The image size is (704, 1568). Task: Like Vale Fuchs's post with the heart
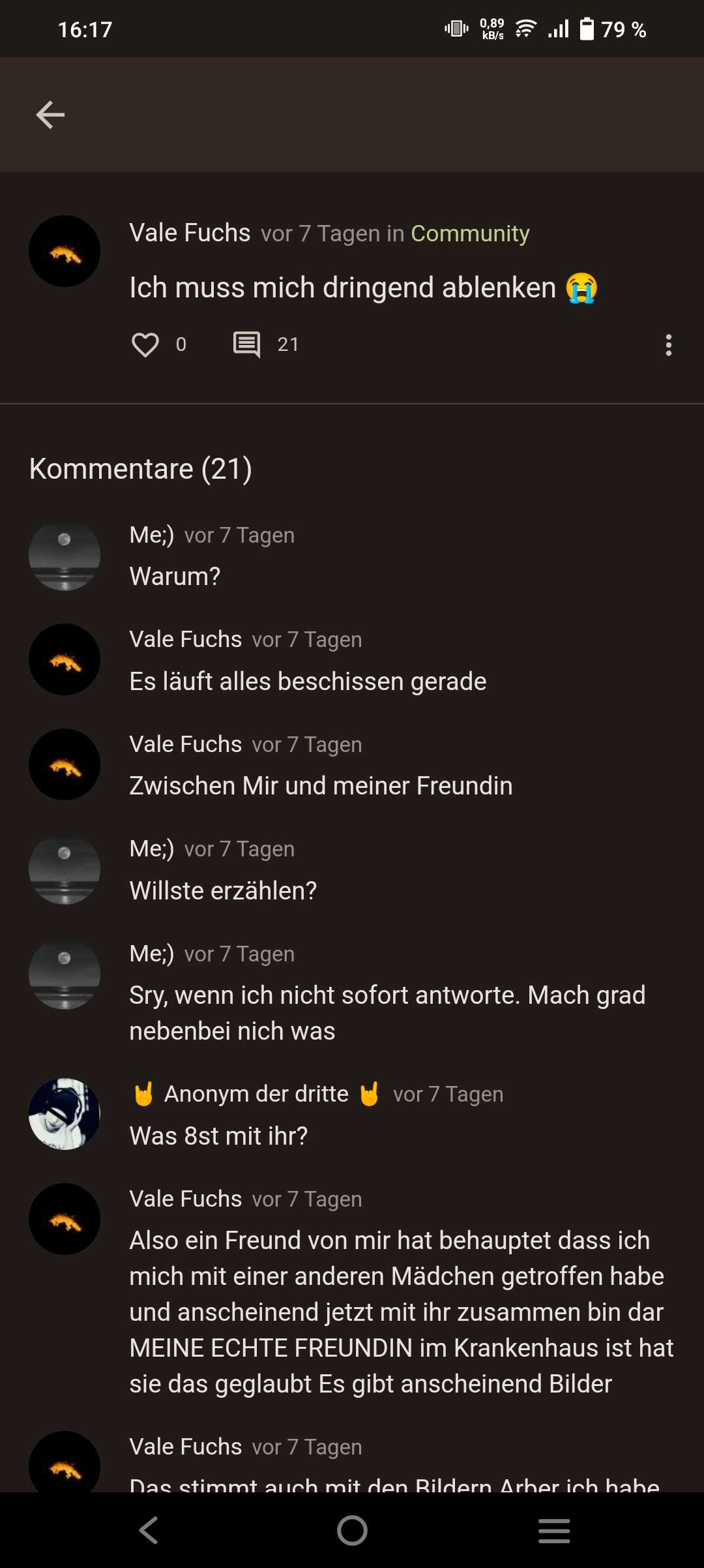(x=145, y=344)
